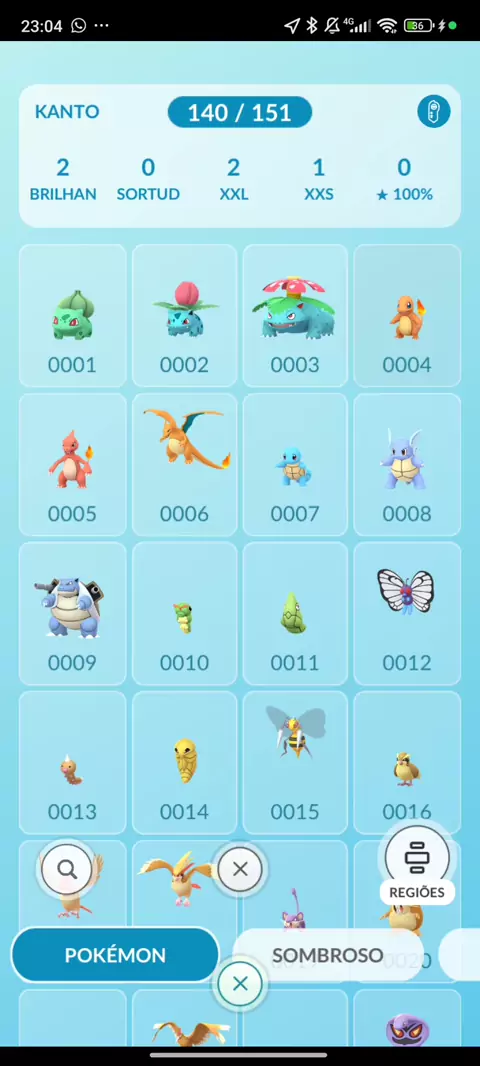Open entry 0004 Charmander
Viewport: 480px width, 1066px height.
407,315
